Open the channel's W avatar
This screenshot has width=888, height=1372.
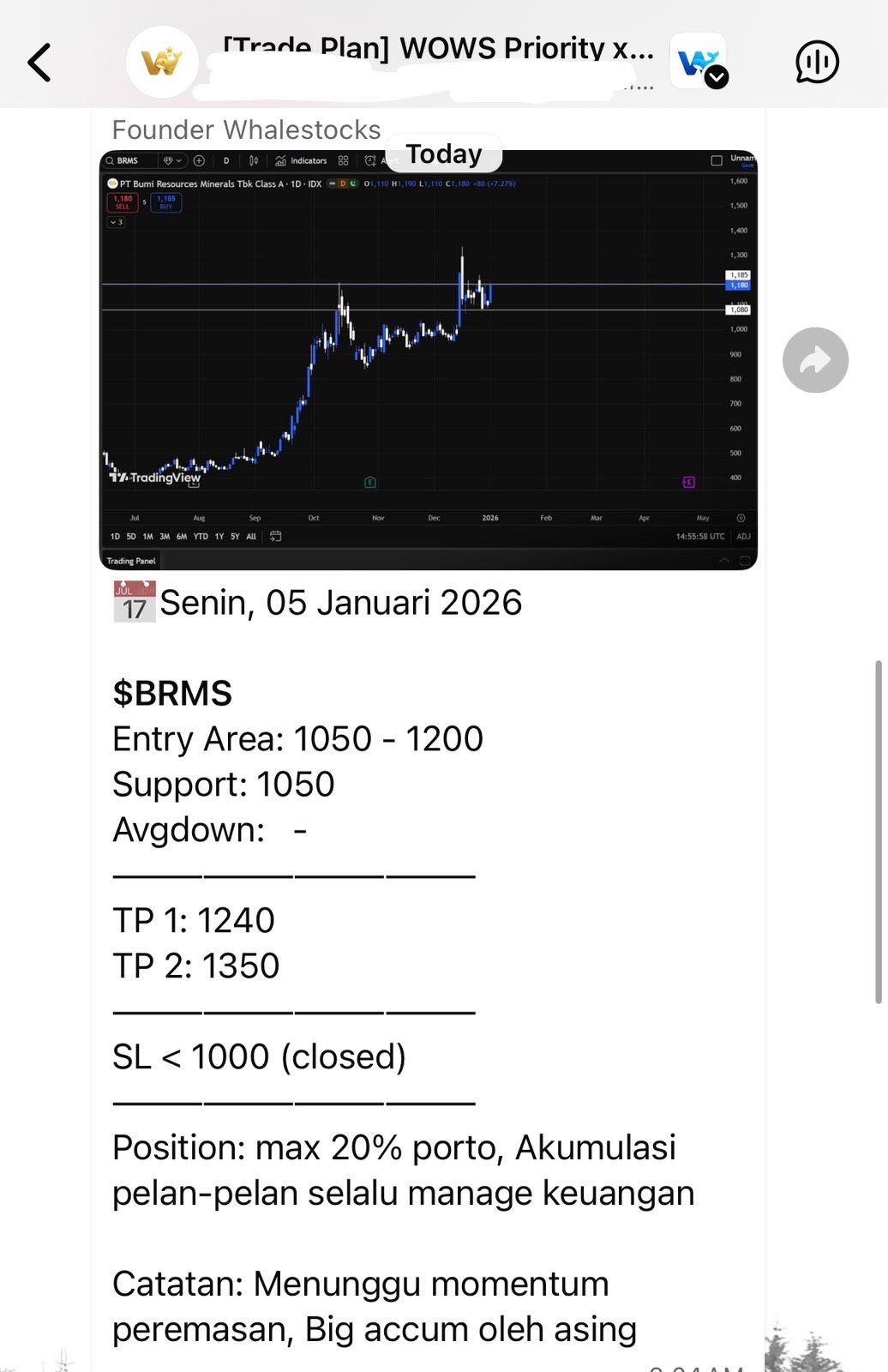click(x=162, y=62)
